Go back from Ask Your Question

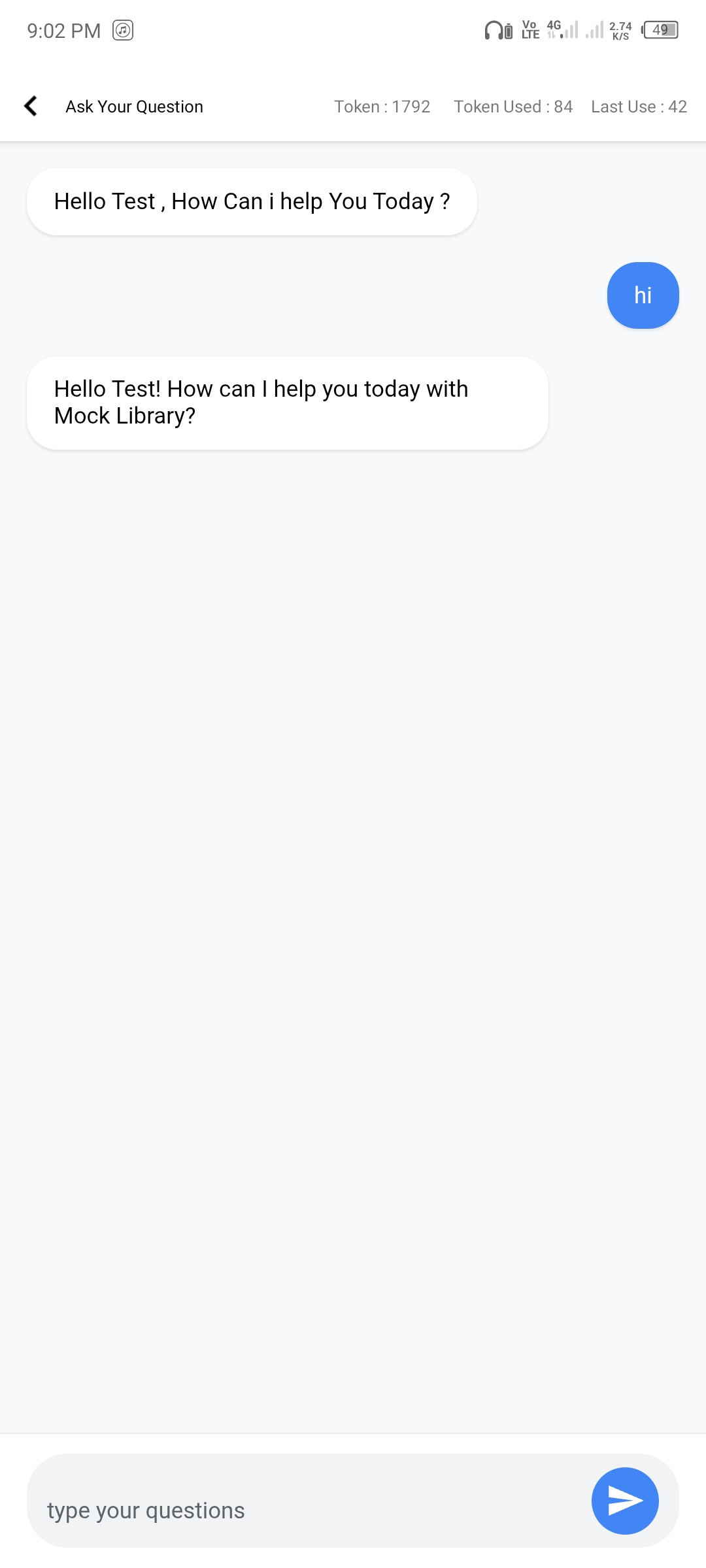(x=31, y=106)
